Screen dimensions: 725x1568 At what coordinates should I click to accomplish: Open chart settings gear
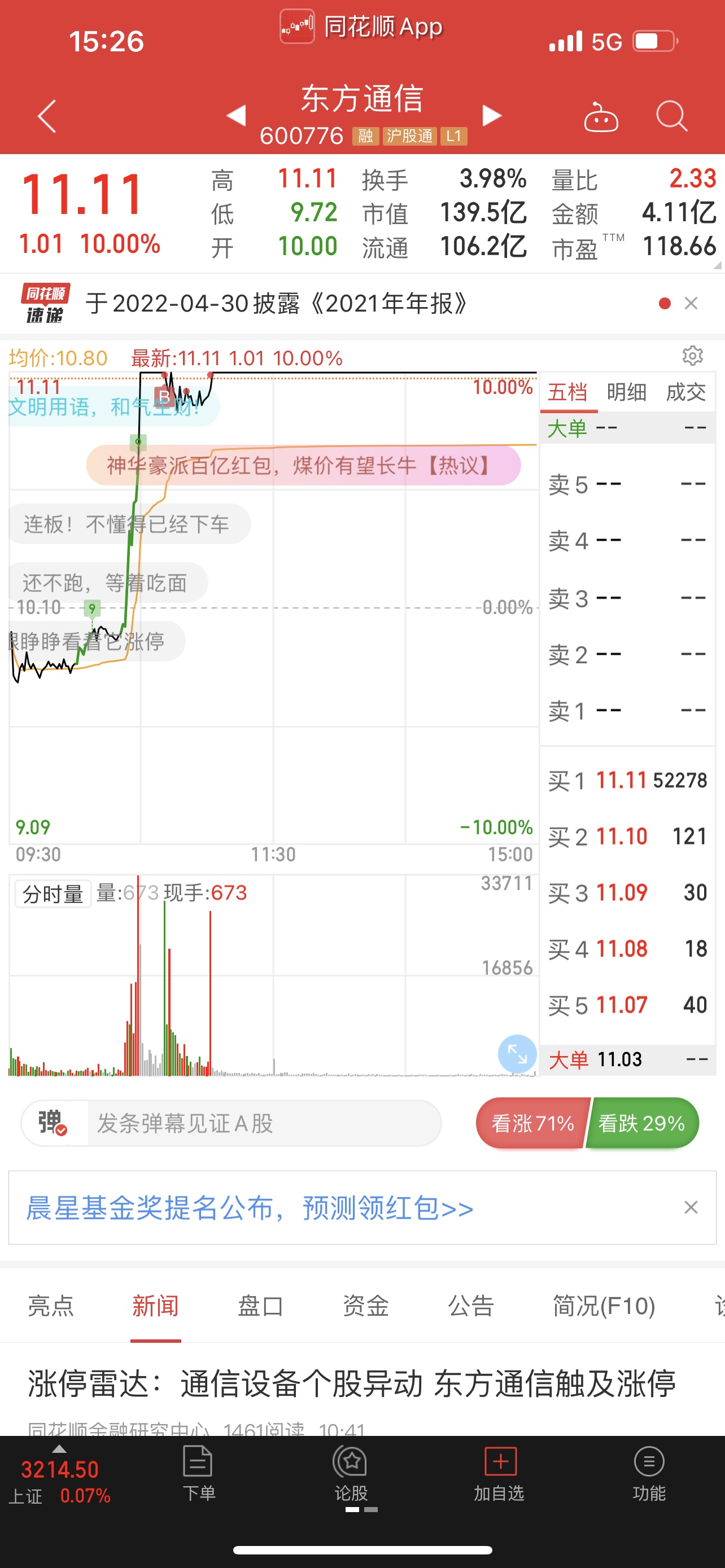pyautogui.click(x=693, y=356)
